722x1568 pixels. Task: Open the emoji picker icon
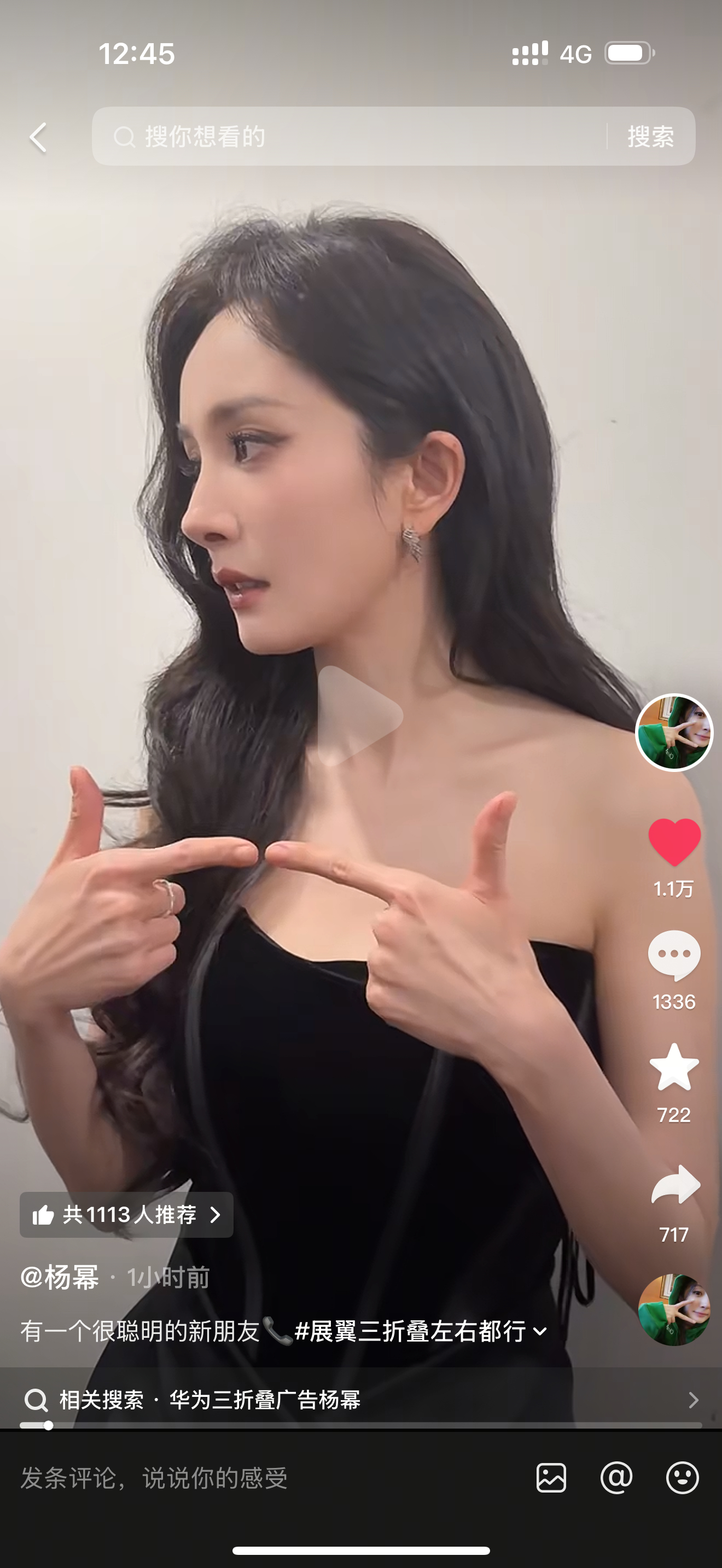(683, 1477)
